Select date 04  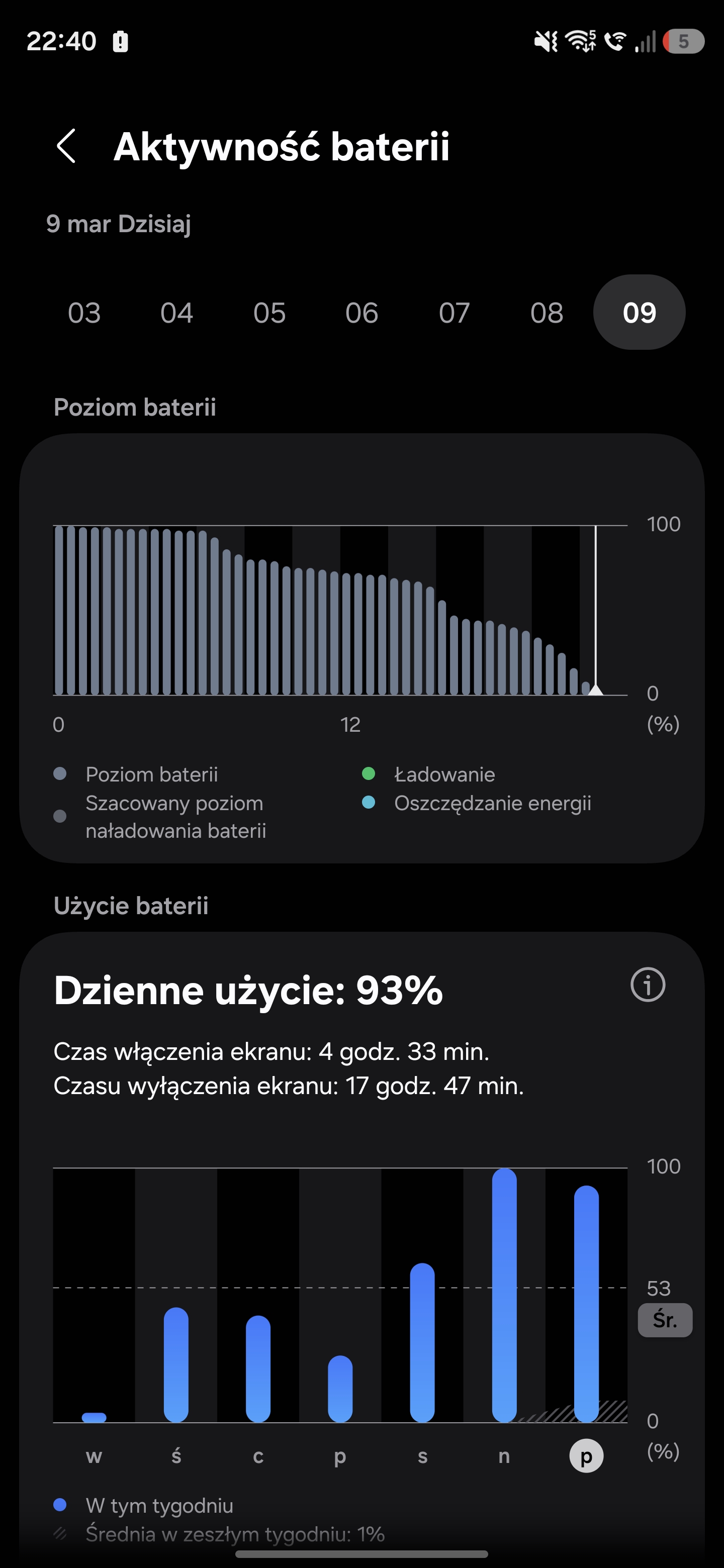click(x=176, y=313)
